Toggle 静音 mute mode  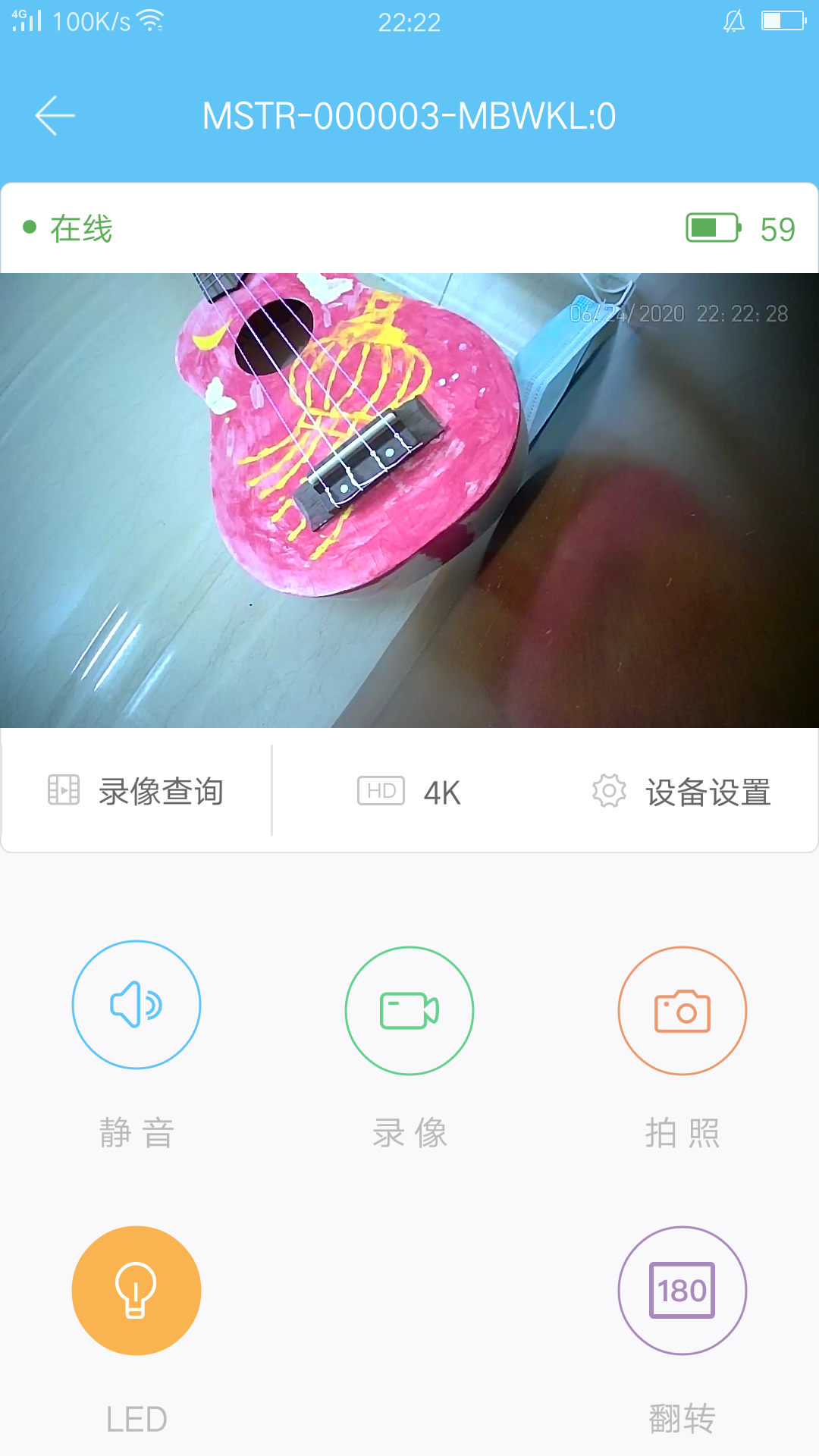pos(136,1133)
